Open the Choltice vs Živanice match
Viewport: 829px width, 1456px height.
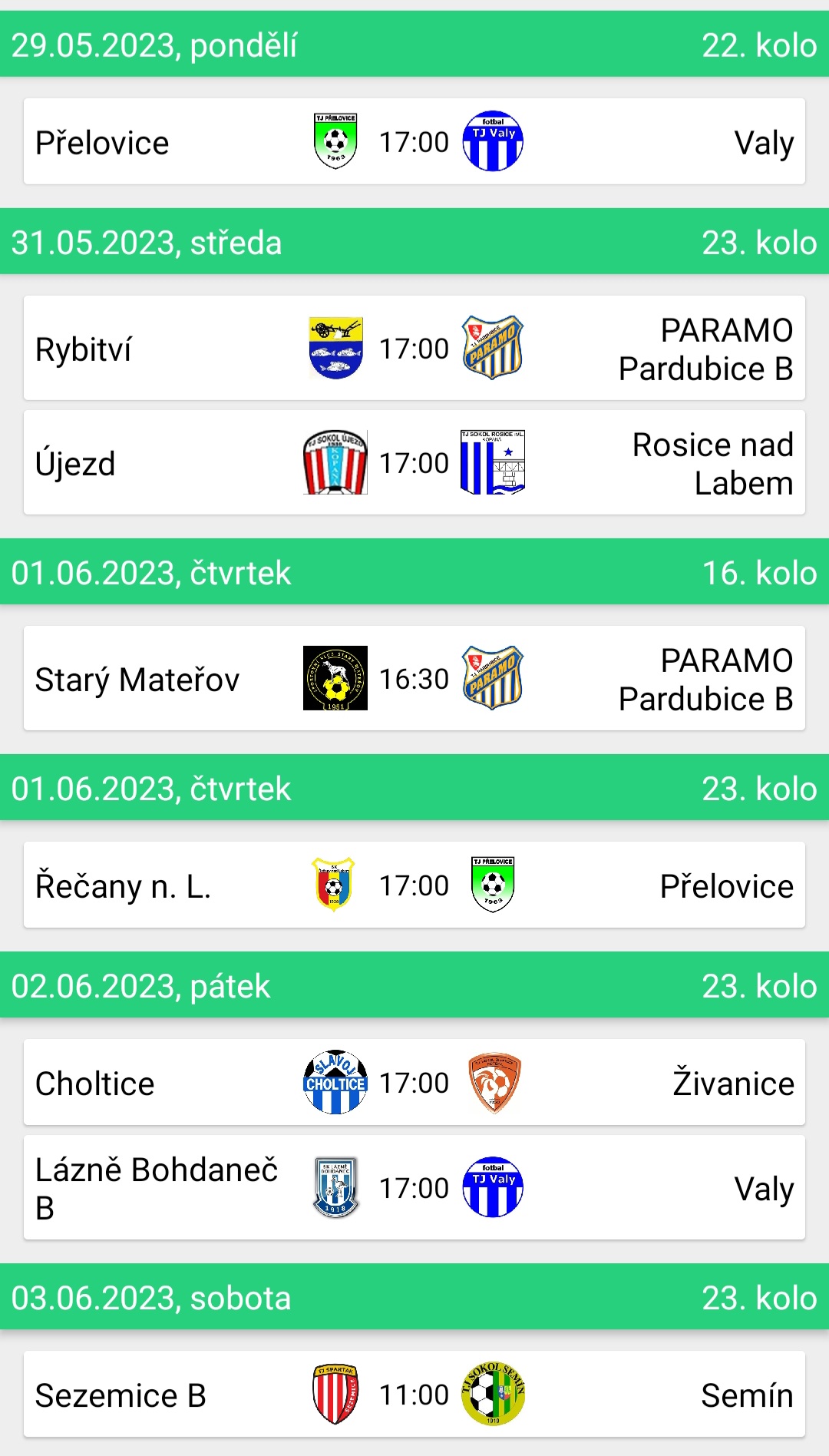pos(414,1082)
